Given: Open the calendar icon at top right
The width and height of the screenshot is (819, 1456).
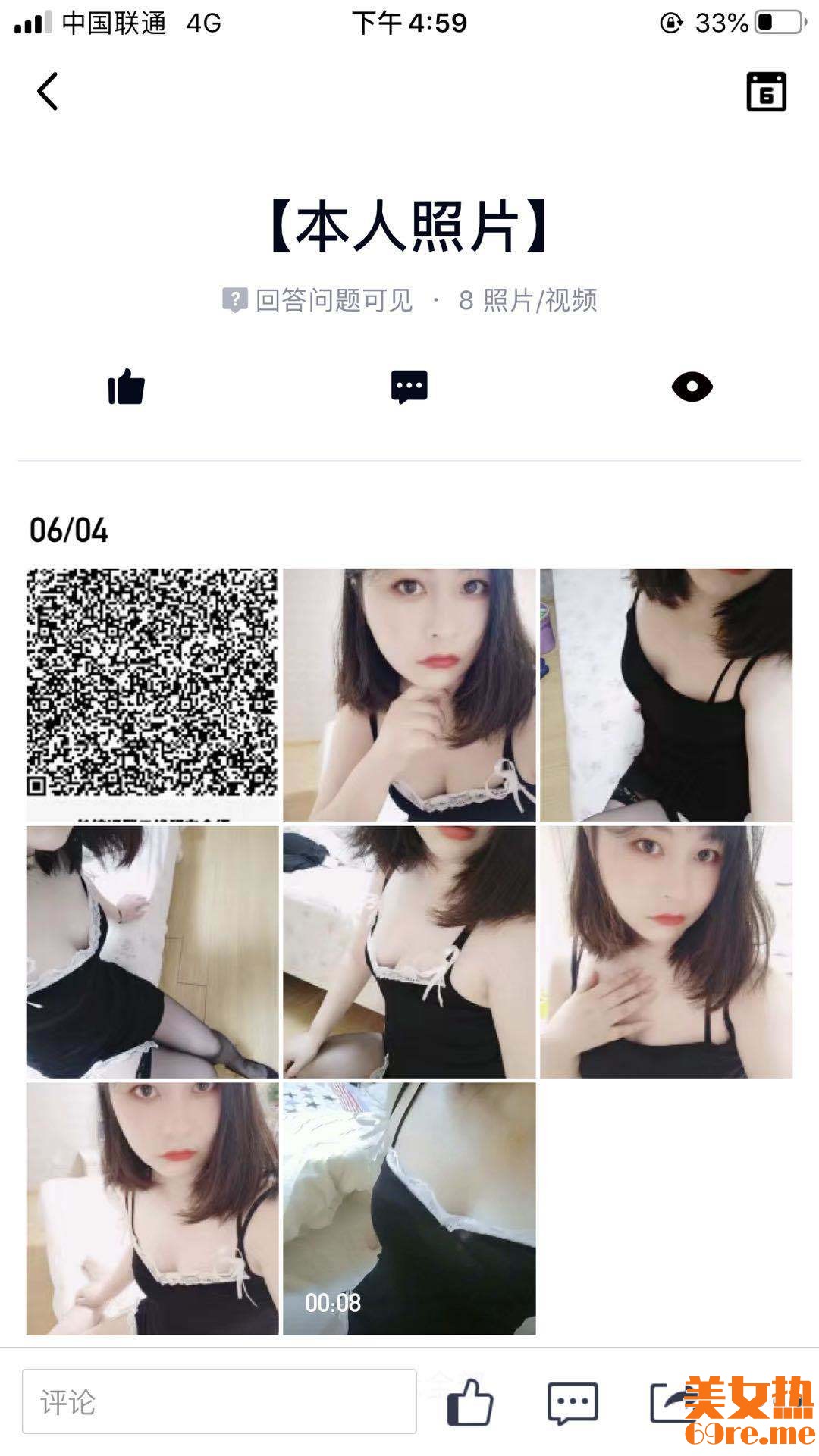Looking at the screenshot, I should point(766,92).
